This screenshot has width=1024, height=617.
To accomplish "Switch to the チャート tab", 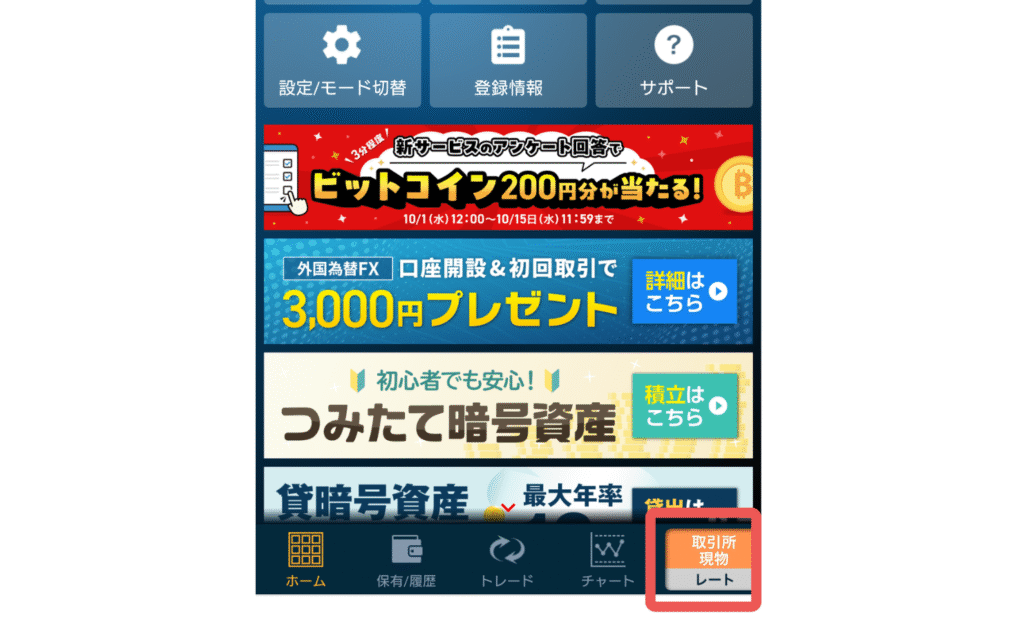I will pyautogui.click(x=607, y=560).
